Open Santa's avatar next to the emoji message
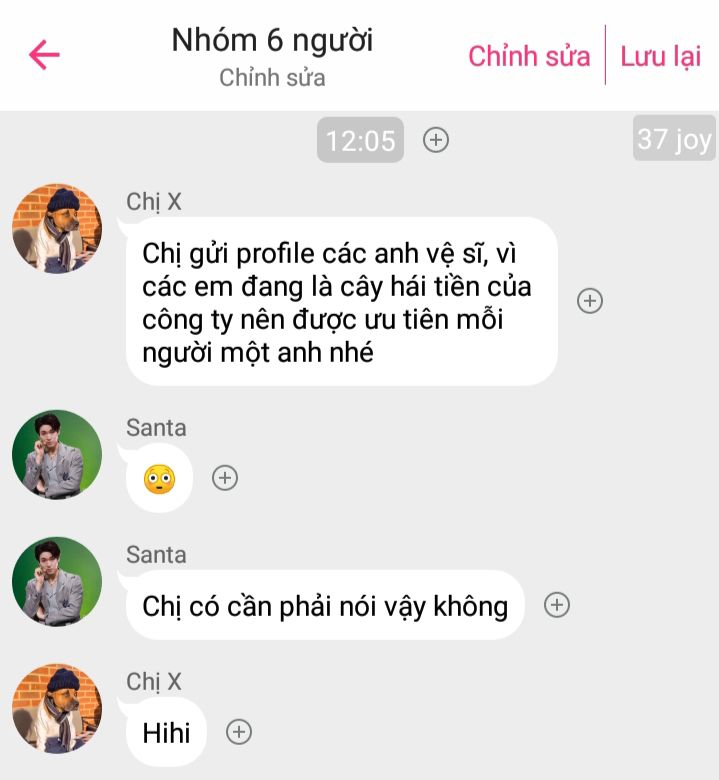This screenshot has width=719, height=780. coord(57,455)
